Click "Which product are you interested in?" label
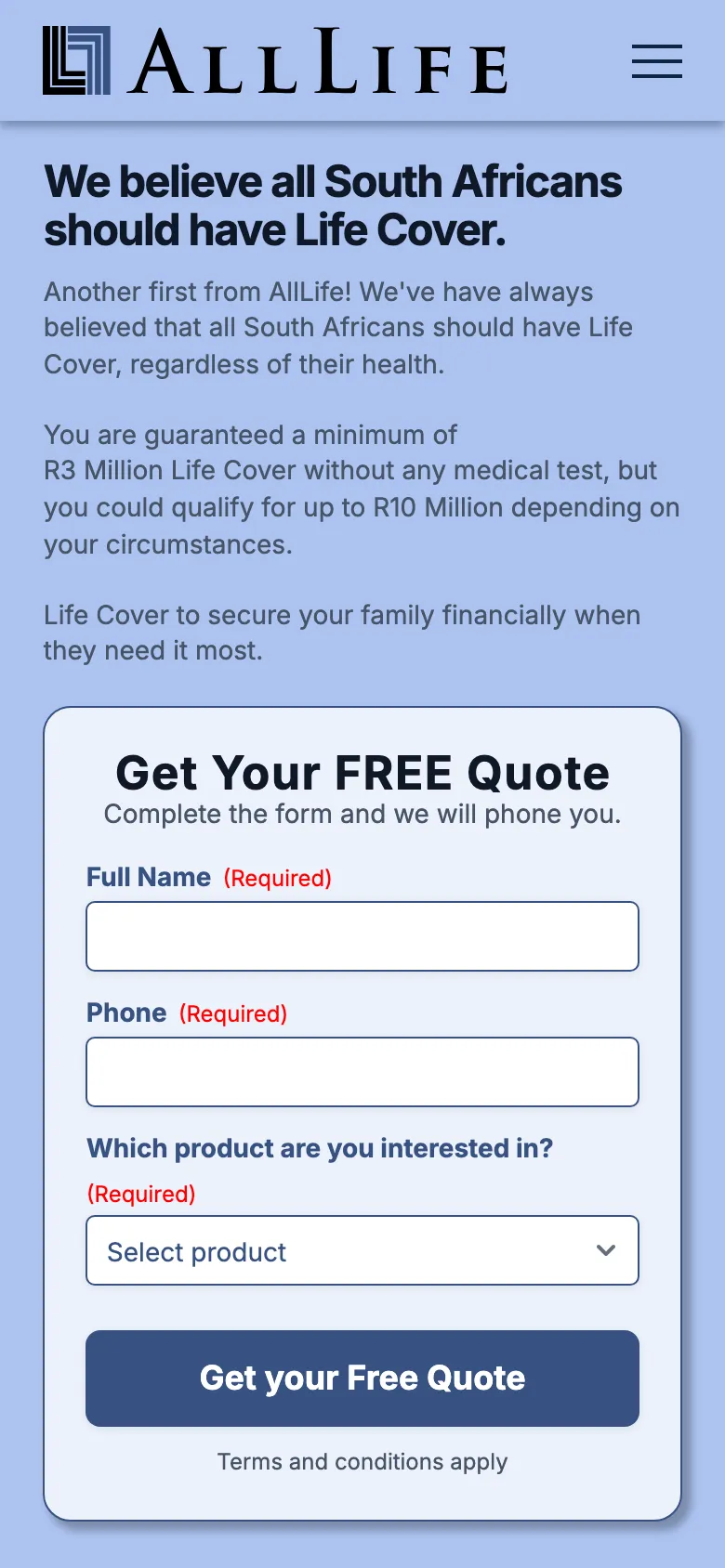The width and height of the screenshot is (725, 1568). (x=320, y=1148)
